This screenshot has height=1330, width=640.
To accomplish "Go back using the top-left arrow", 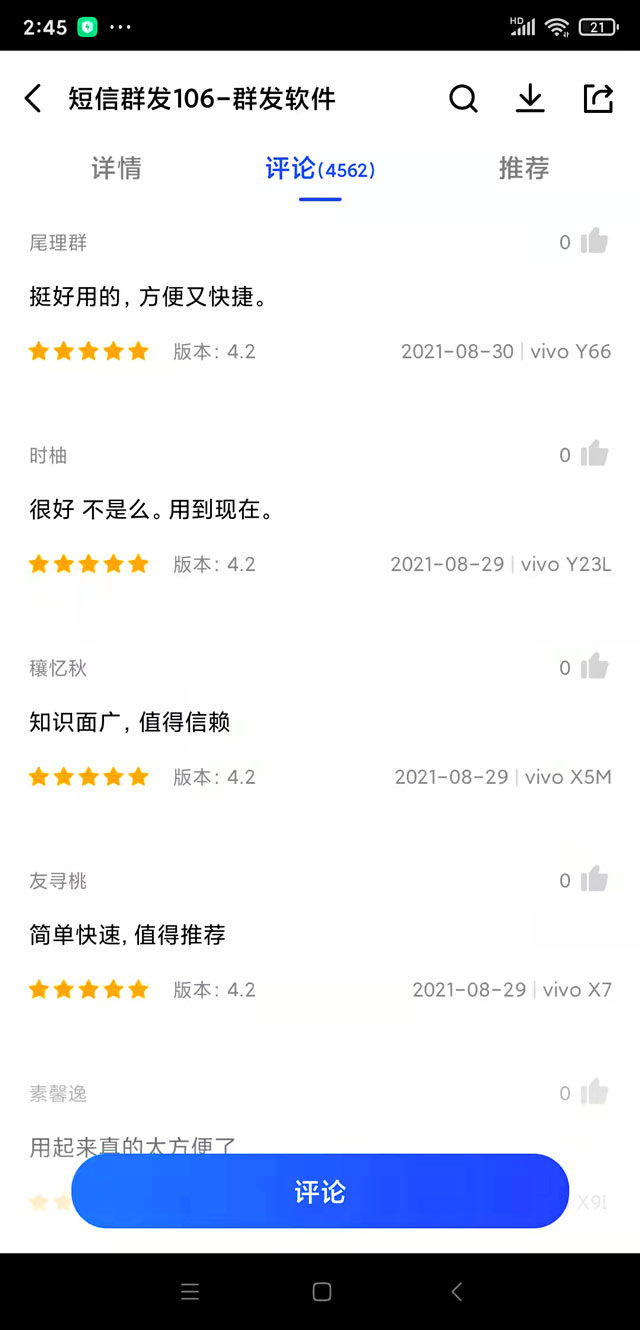I will tap(33, 98).
